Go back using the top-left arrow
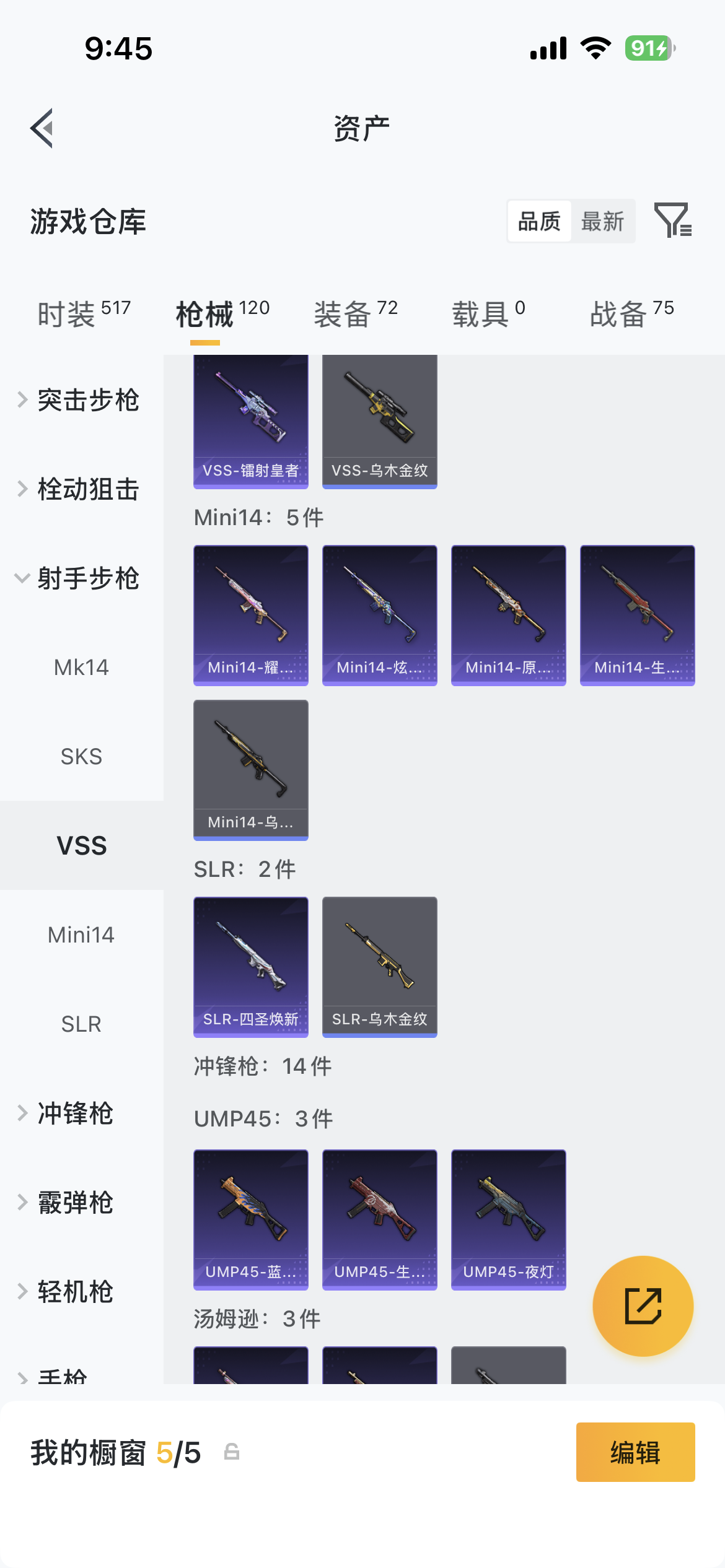Screen dimensions: 725x1568 point(42,128)
